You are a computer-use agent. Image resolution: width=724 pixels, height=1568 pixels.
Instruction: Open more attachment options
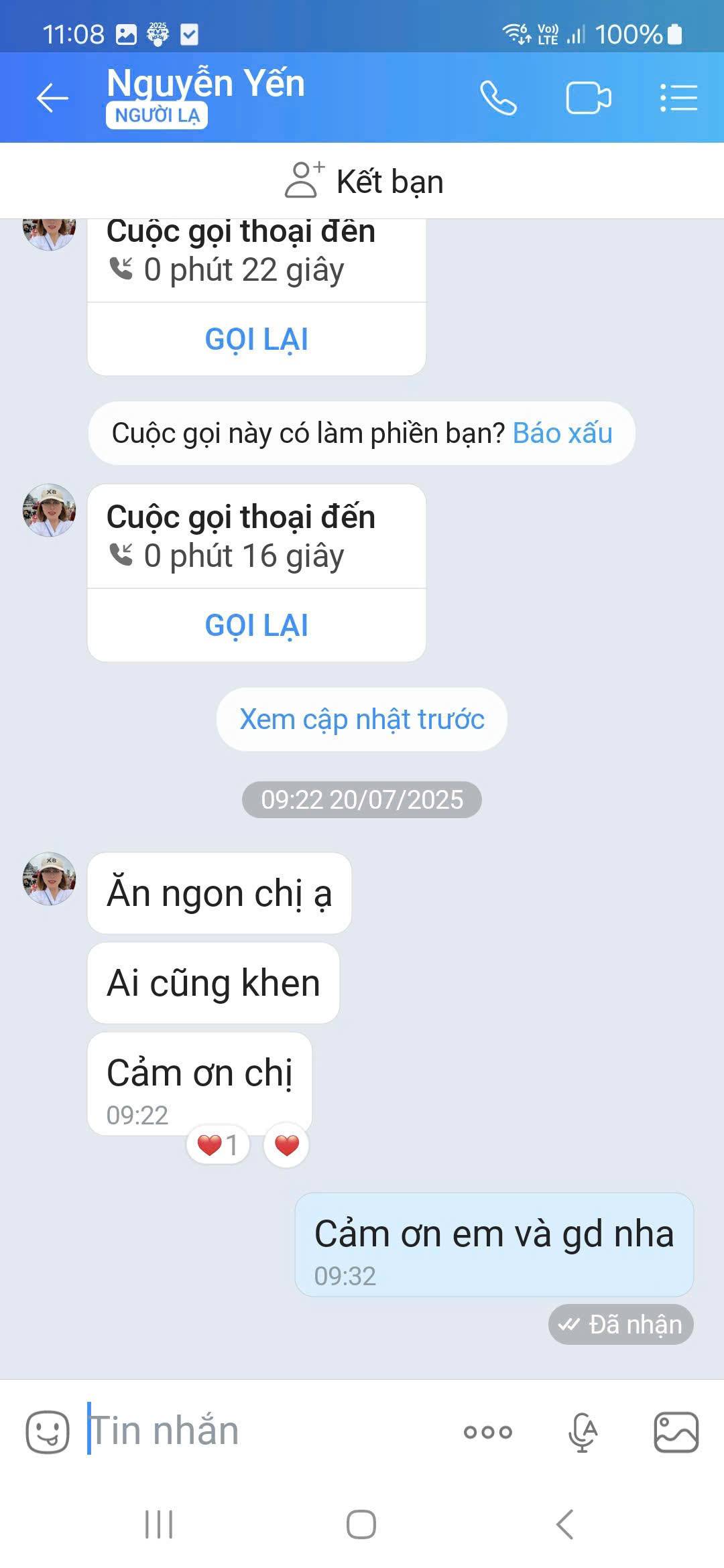click(487, 1432)
